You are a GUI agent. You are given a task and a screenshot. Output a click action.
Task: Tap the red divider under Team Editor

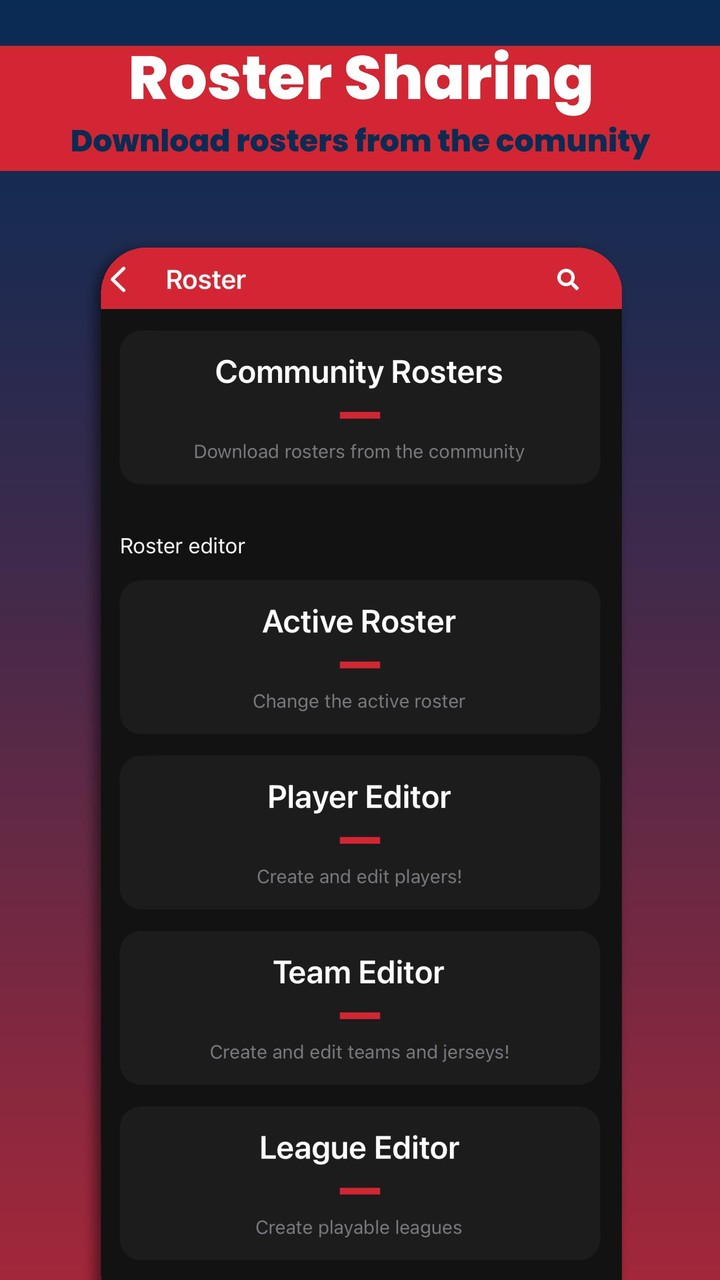tap(359, 1015)
